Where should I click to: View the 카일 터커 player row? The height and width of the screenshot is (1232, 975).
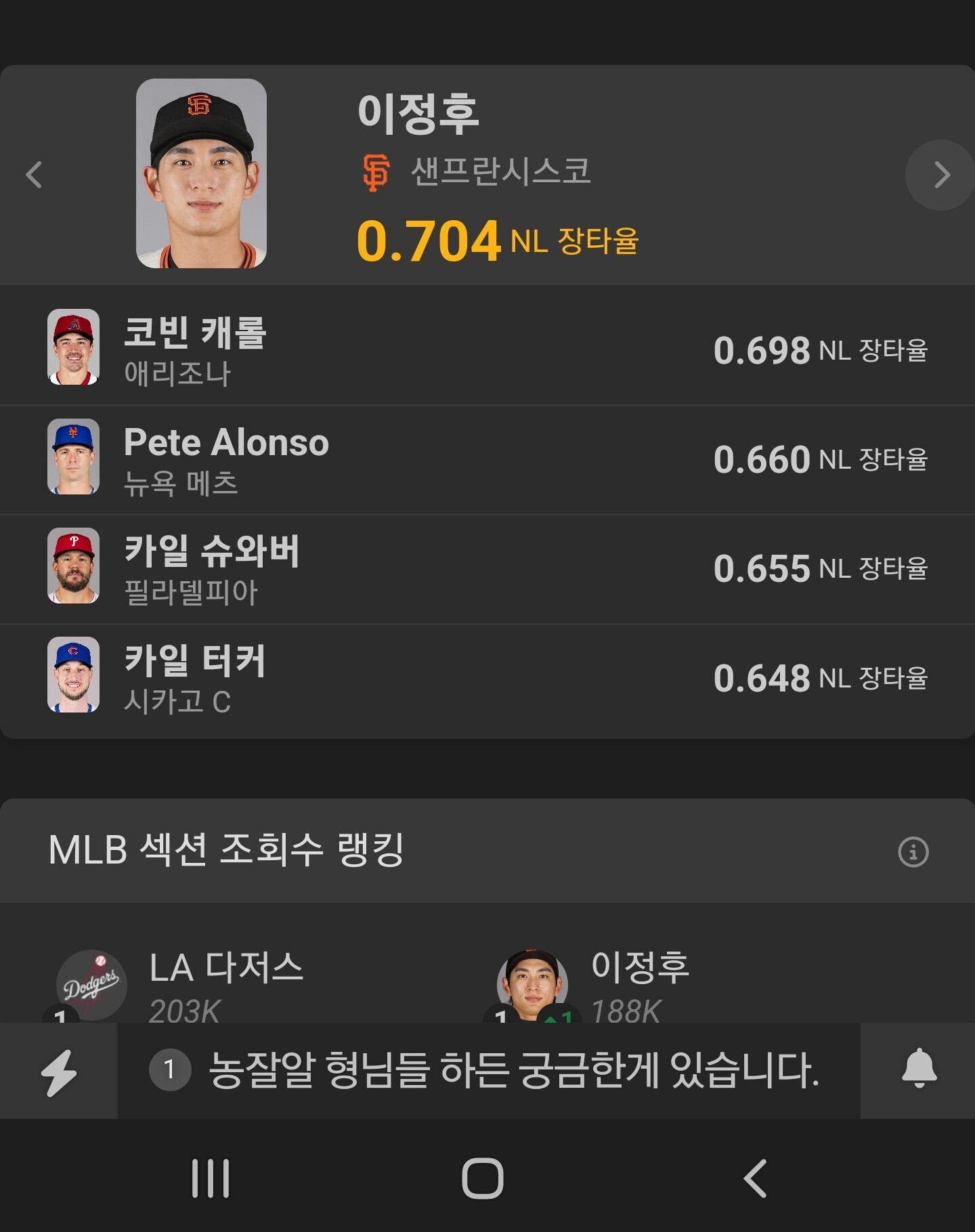point(487,677)
